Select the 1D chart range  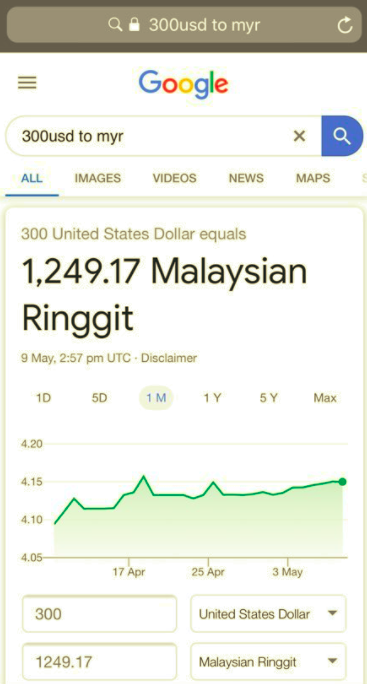43,398
